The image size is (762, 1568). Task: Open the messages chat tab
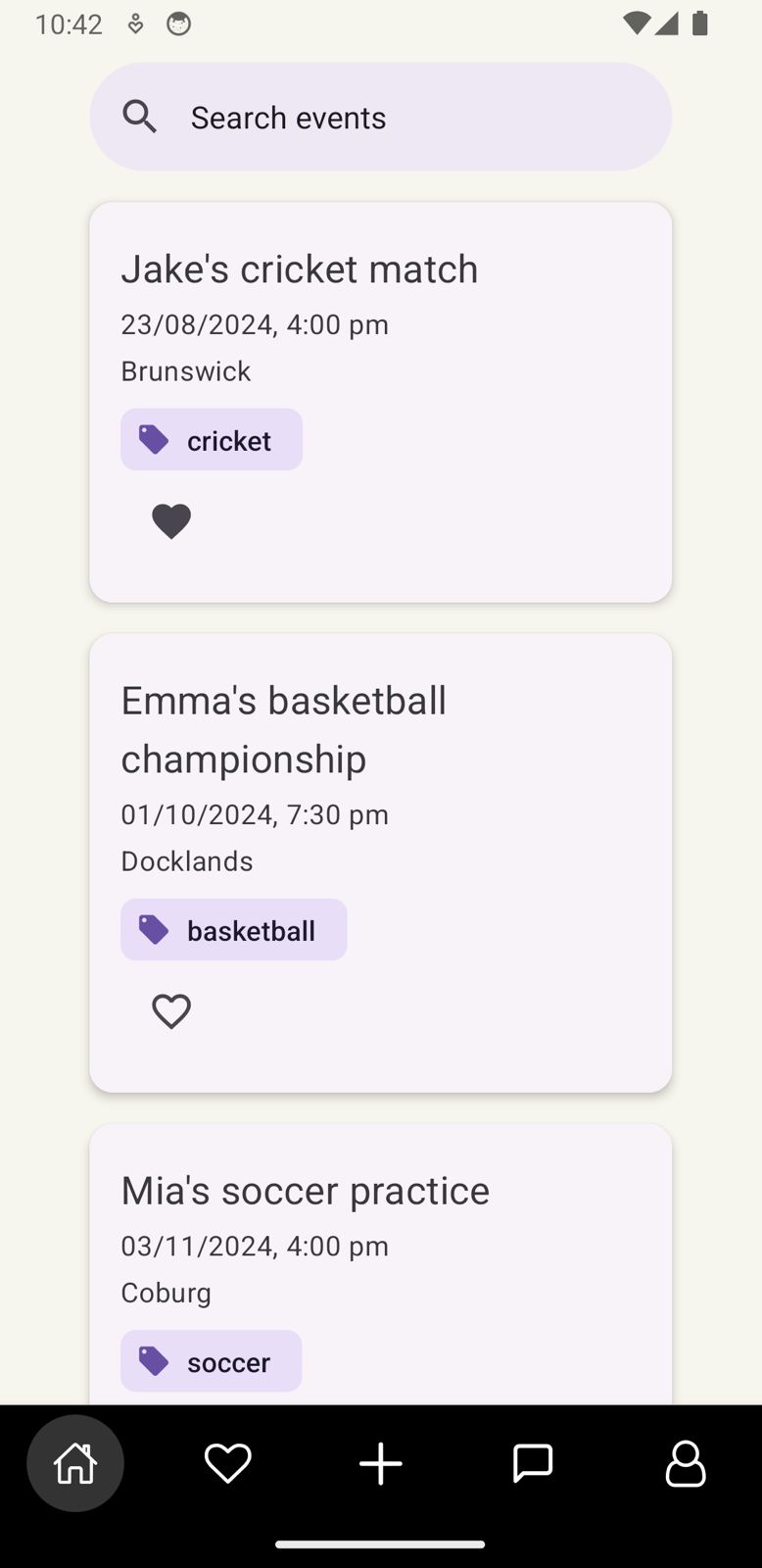click(533, 1463)
